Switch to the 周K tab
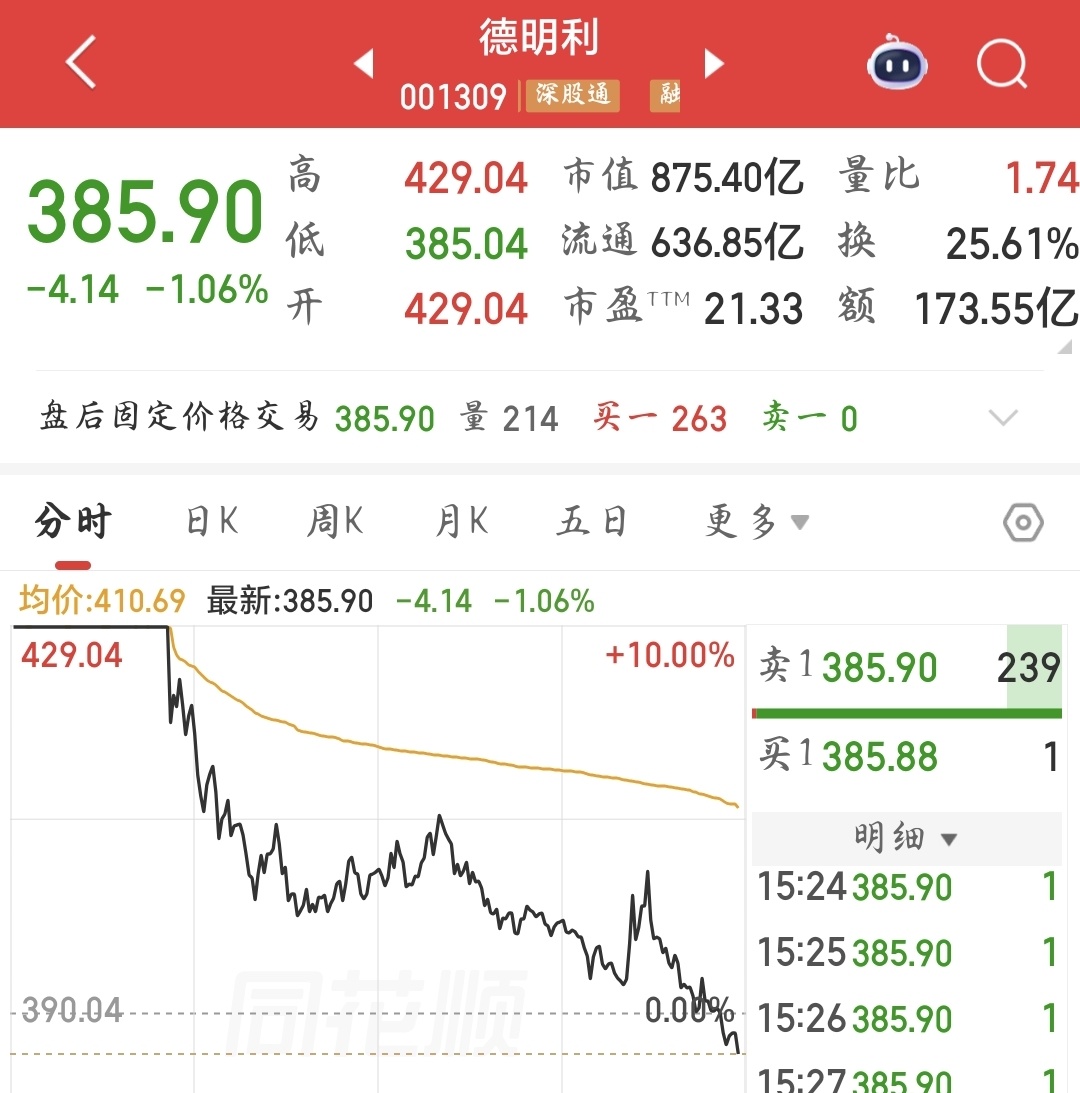1080x1093 pixels. pyautogui.click(x=335, y=521)
